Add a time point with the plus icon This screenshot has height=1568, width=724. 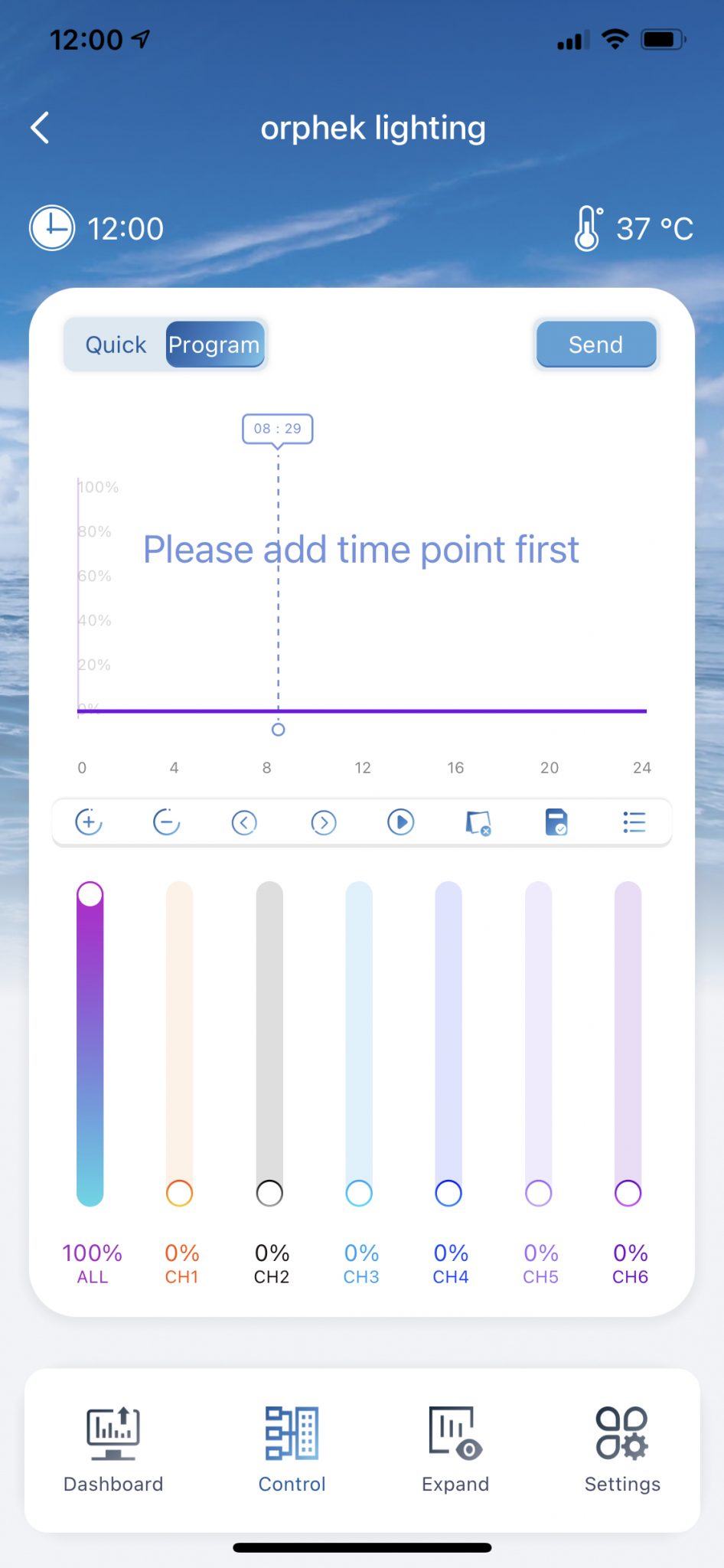[89, 822]
